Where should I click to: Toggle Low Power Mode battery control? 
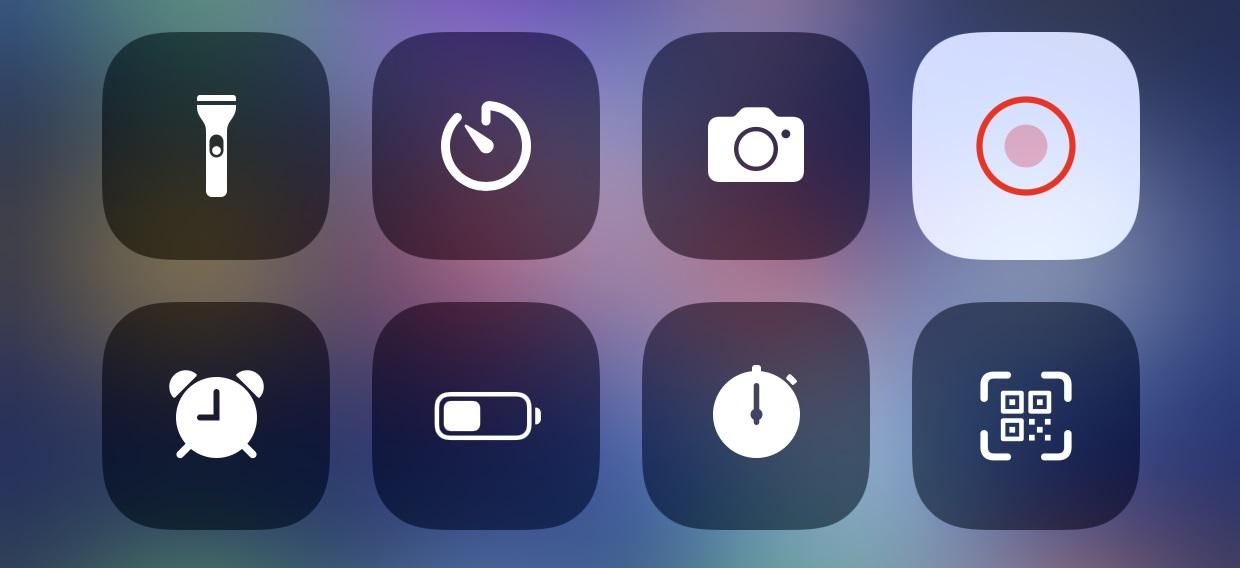tap(486, 416)
